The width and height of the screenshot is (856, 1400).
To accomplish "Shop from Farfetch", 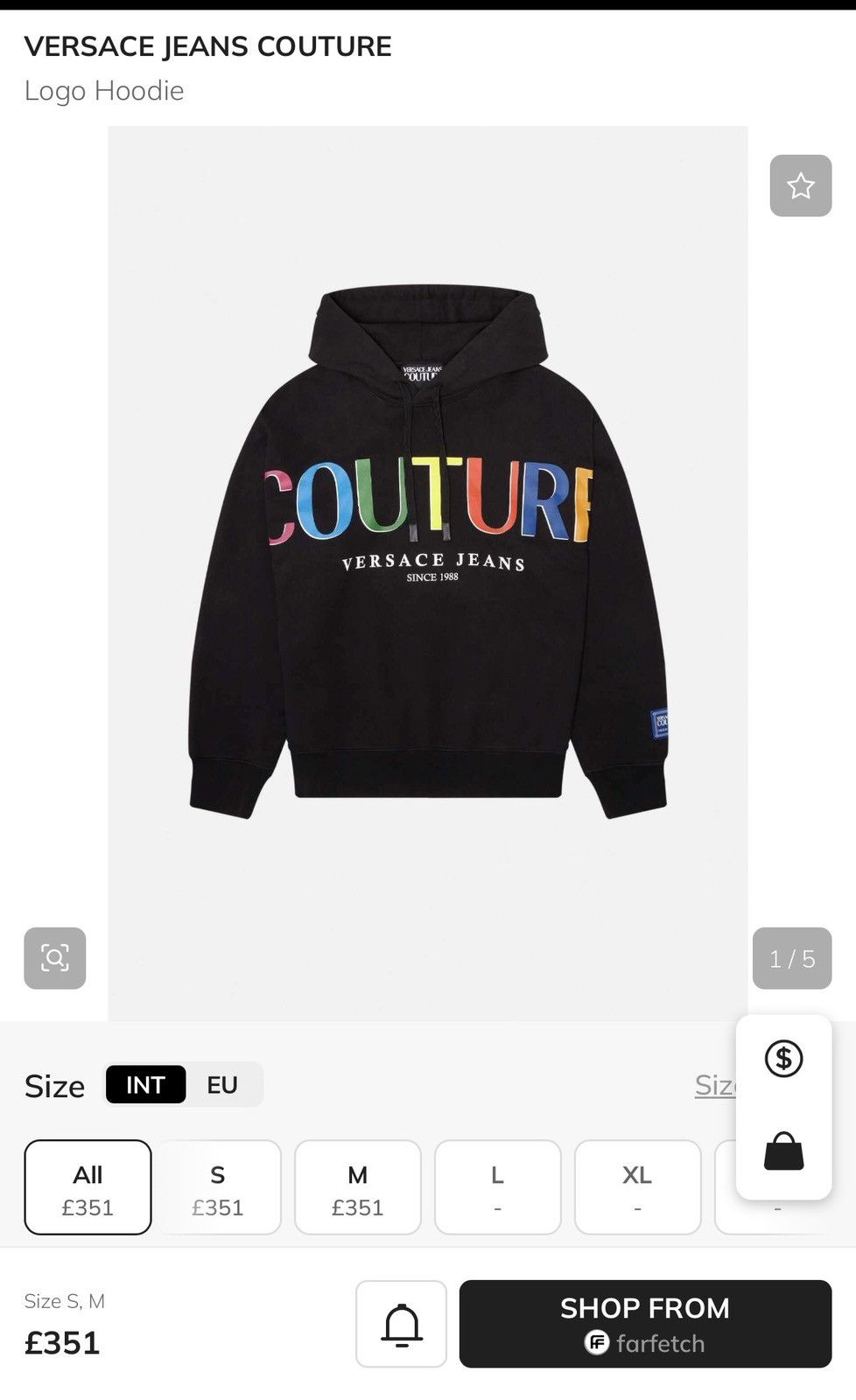I will 645,1324.
